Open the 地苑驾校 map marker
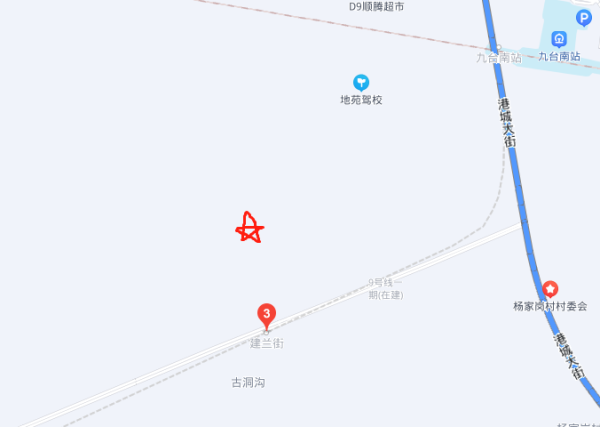 coord(361,82)
